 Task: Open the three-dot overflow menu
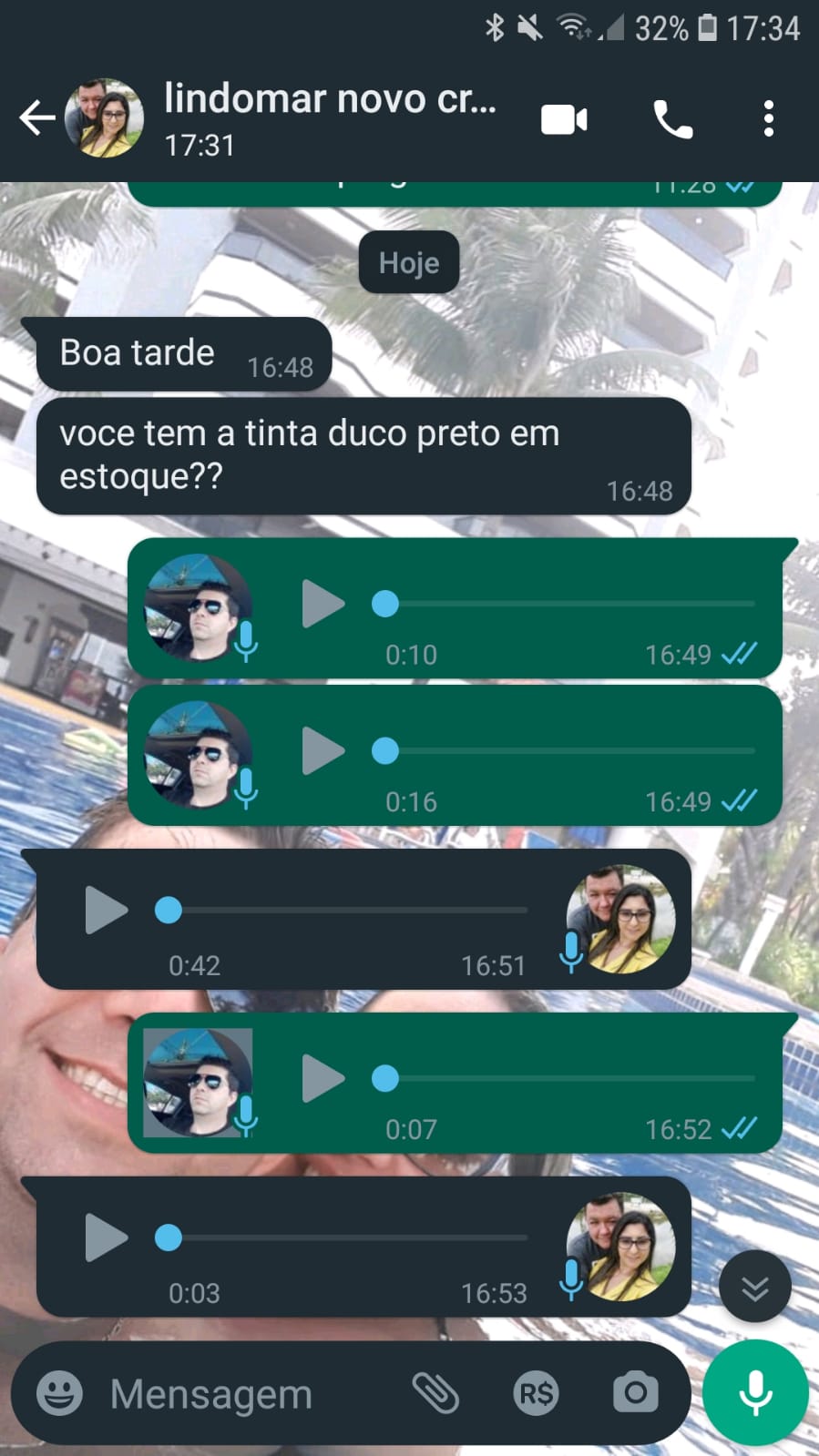(x=769, y=119)
